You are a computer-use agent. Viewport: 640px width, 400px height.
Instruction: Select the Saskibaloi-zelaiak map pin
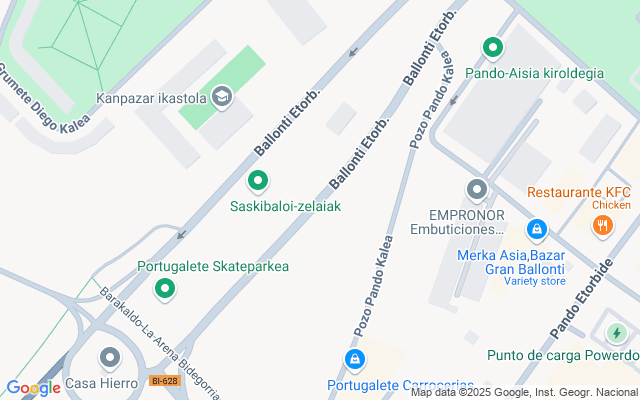258,181
